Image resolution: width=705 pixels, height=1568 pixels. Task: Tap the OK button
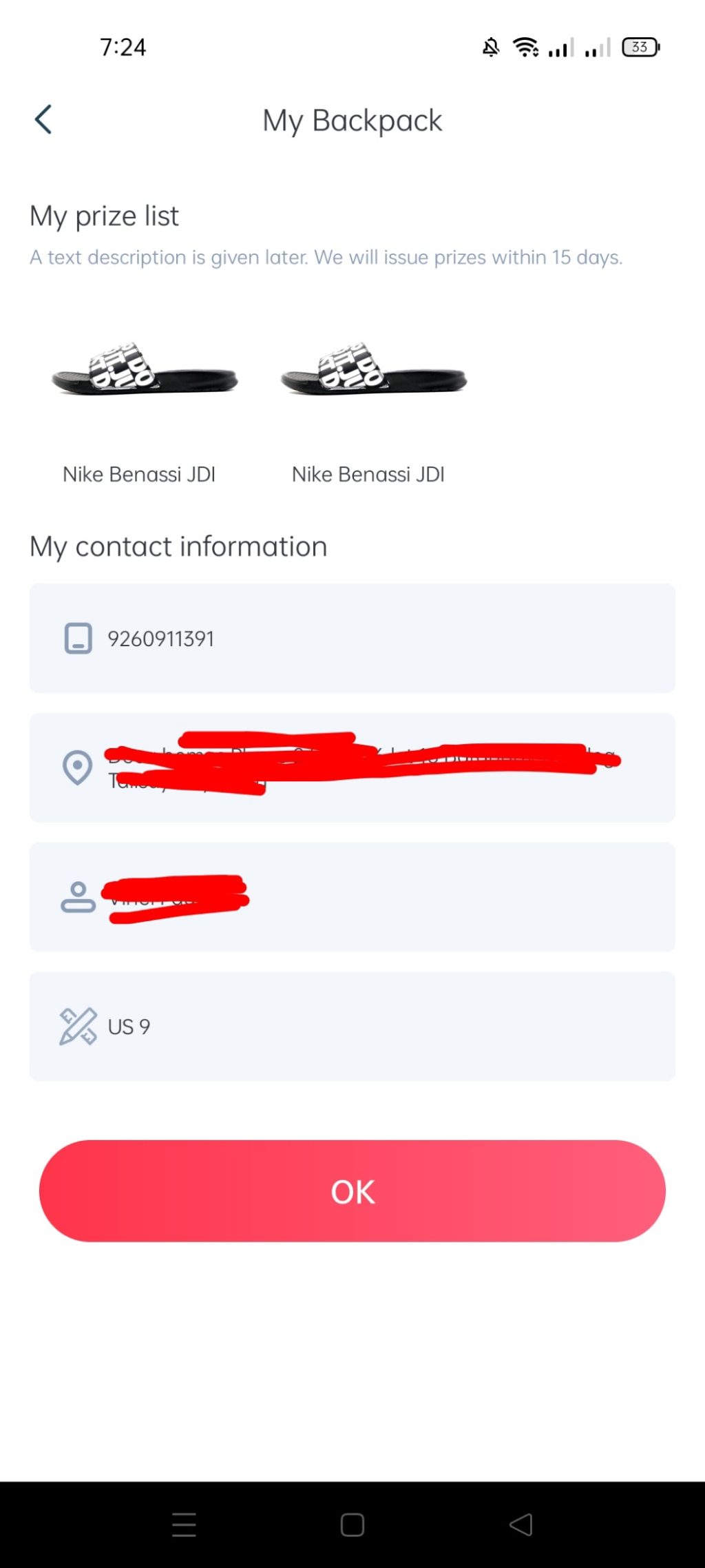(x=352, y=1191)
